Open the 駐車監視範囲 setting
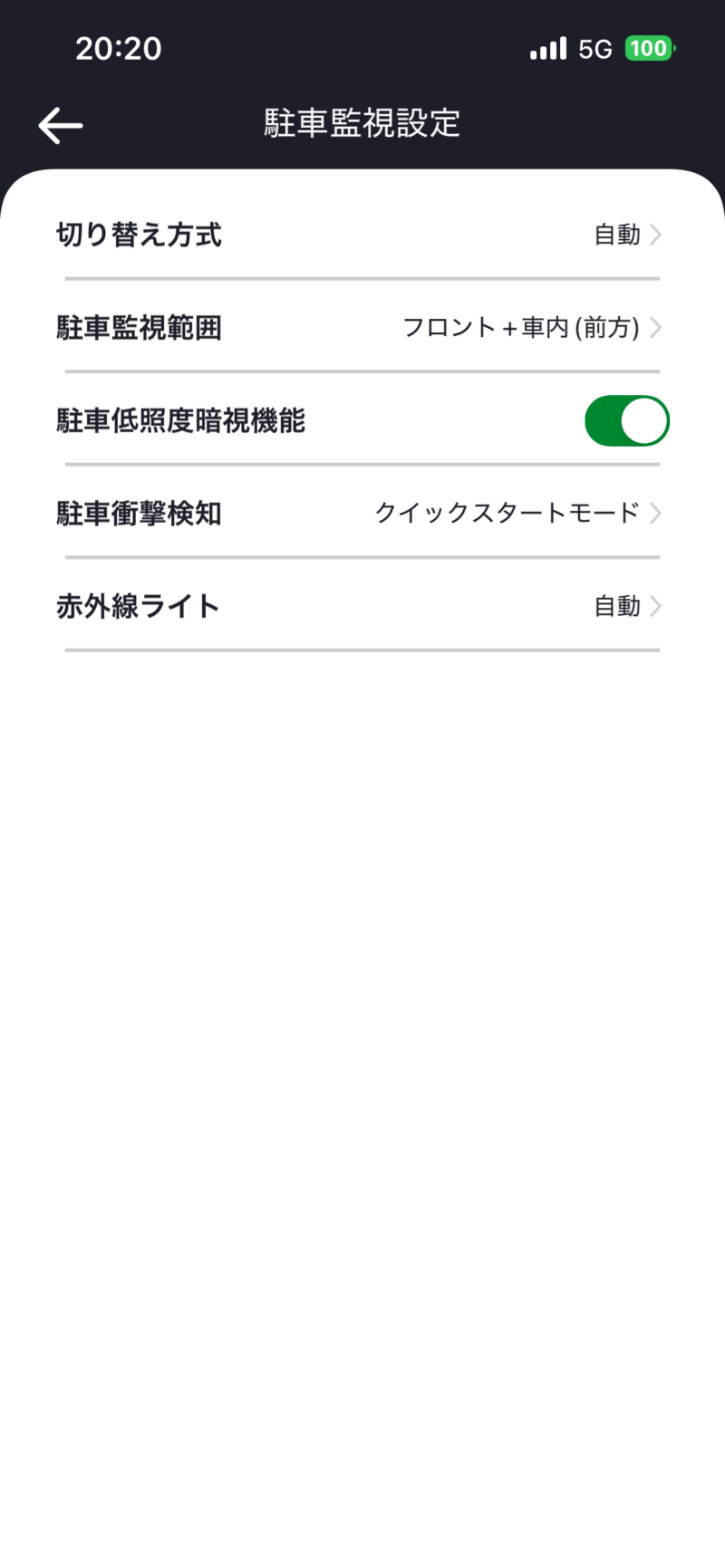Screen dimensions: 725x1568 (x=361, y=327)
